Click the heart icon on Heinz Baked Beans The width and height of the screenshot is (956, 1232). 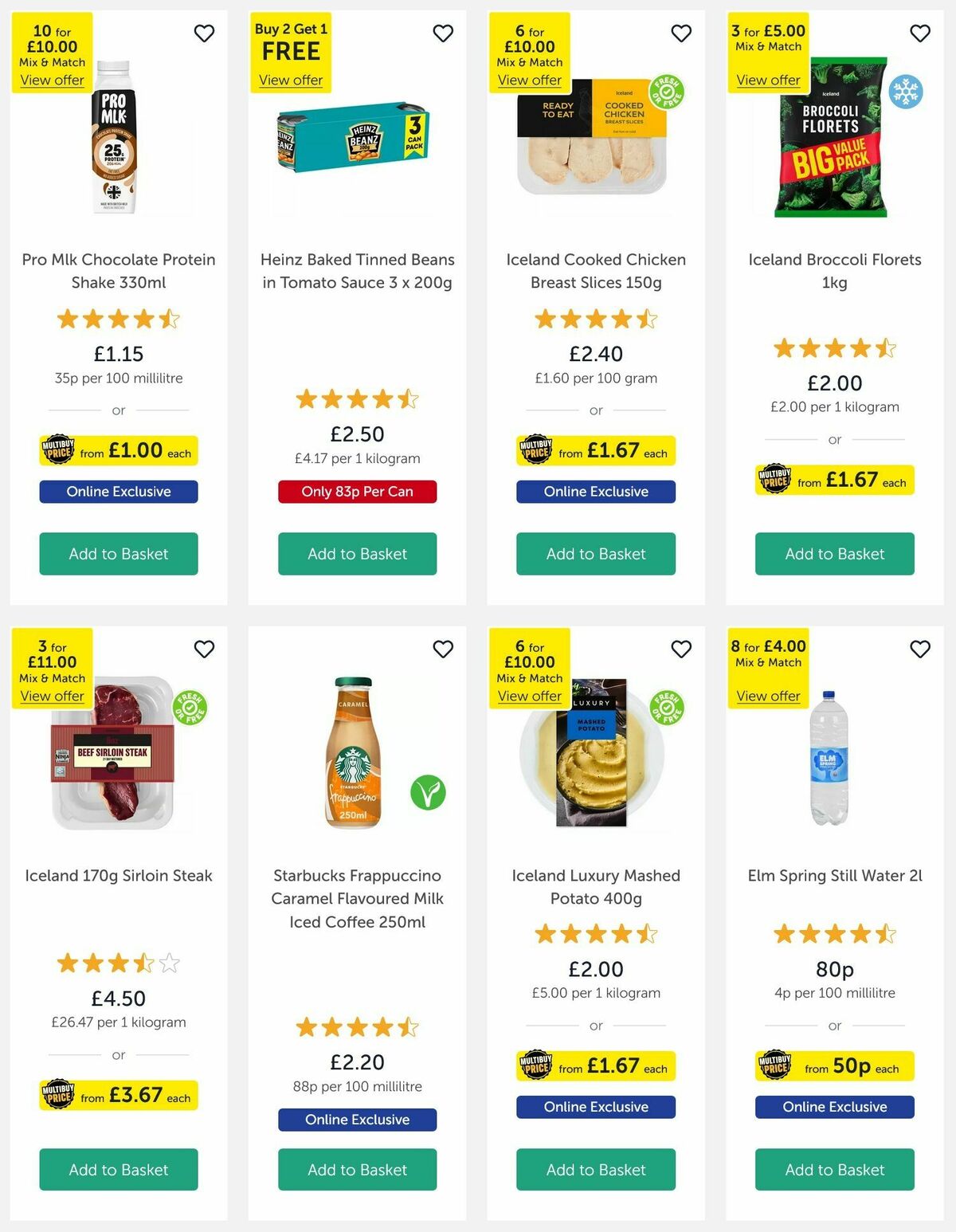tap(443, 33)
